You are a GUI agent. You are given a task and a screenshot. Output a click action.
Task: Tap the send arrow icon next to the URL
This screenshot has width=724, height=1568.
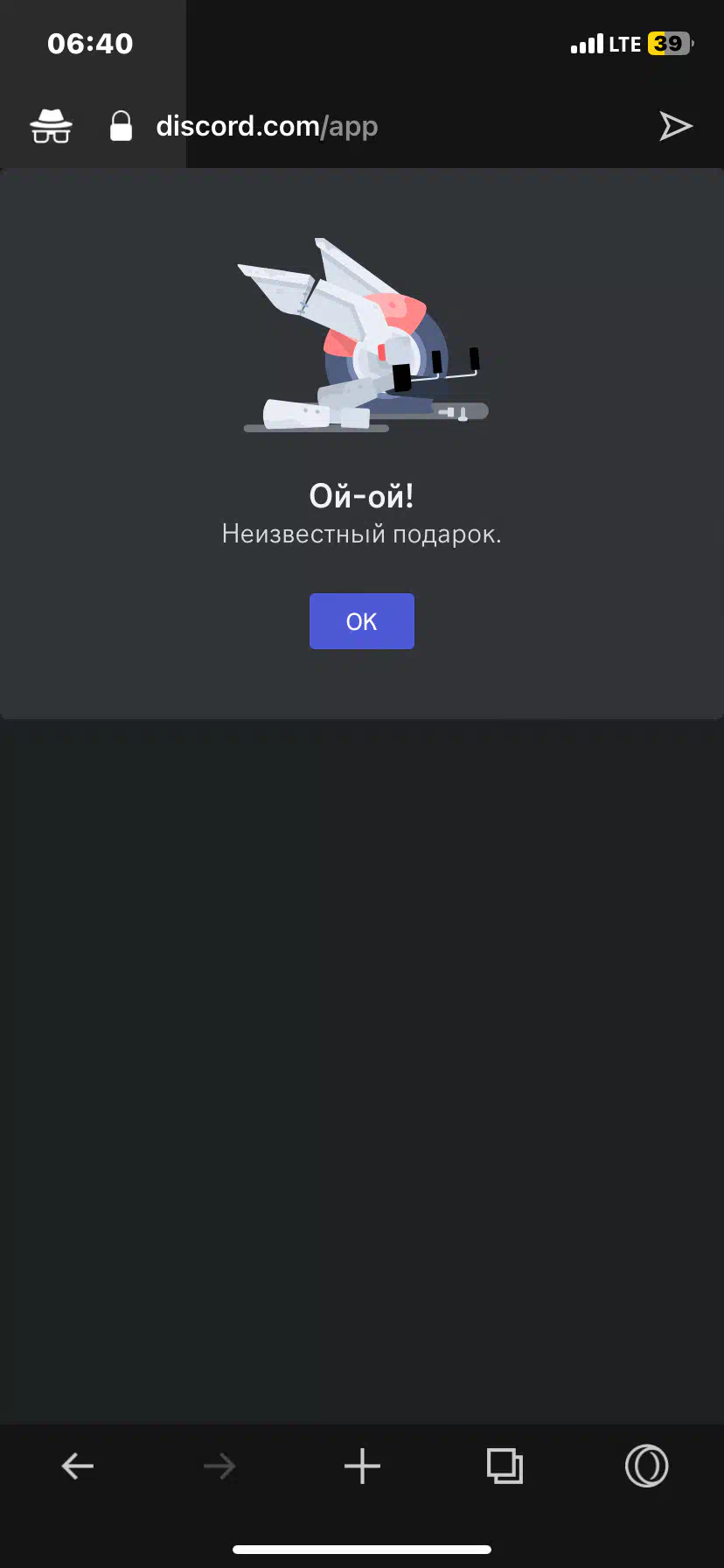click(x=676, y=126)
